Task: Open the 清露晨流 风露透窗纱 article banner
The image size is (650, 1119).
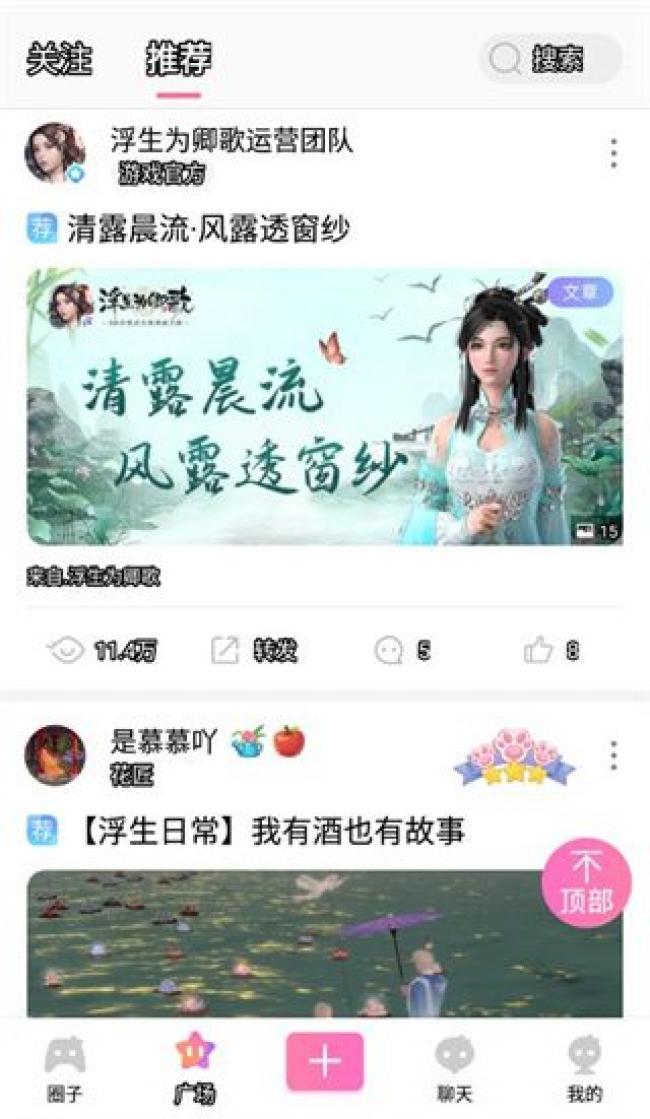Action: click(324, 406)
